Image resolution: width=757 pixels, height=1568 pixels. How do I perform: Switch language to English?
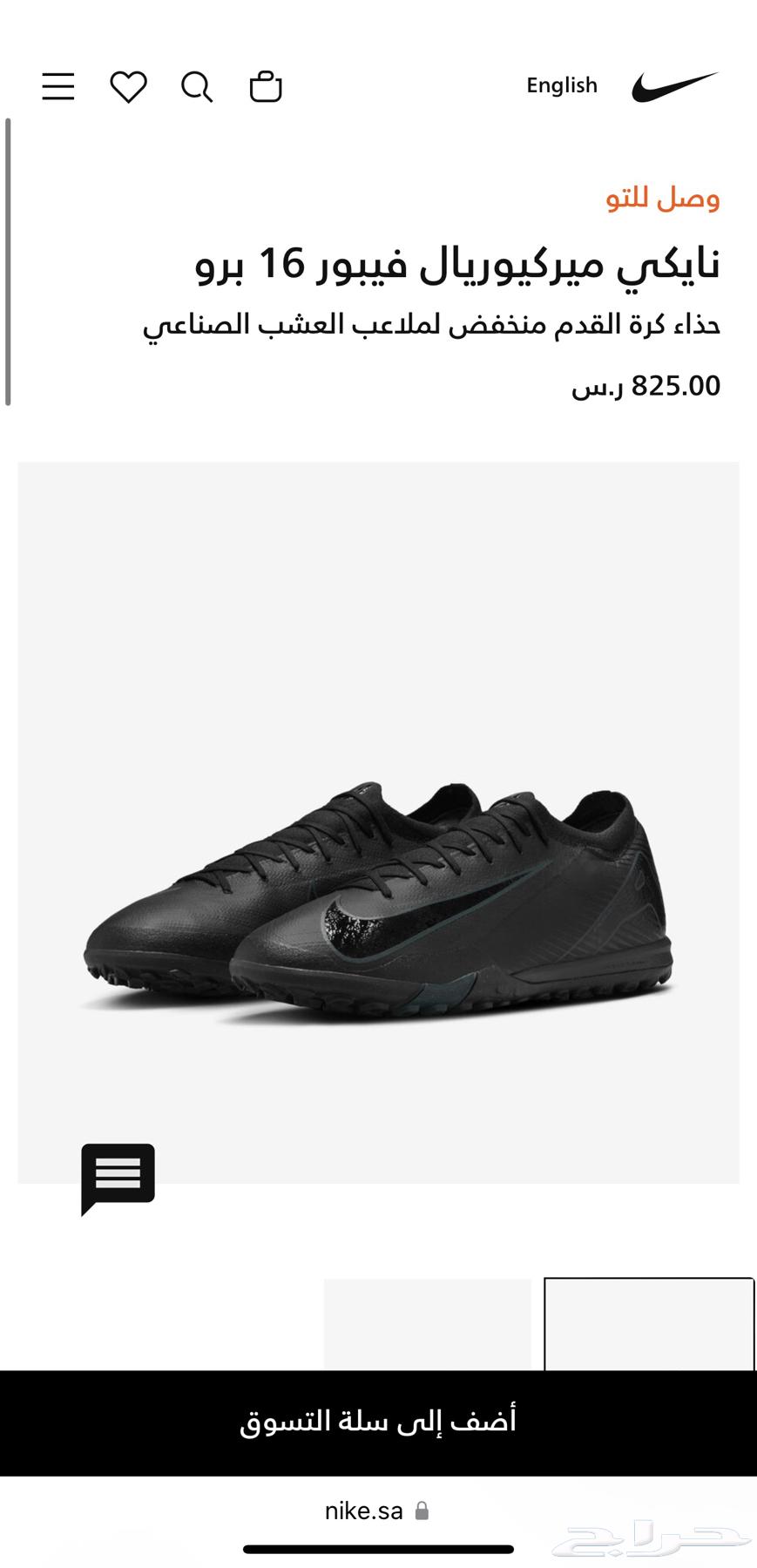[x=562, y=85]
